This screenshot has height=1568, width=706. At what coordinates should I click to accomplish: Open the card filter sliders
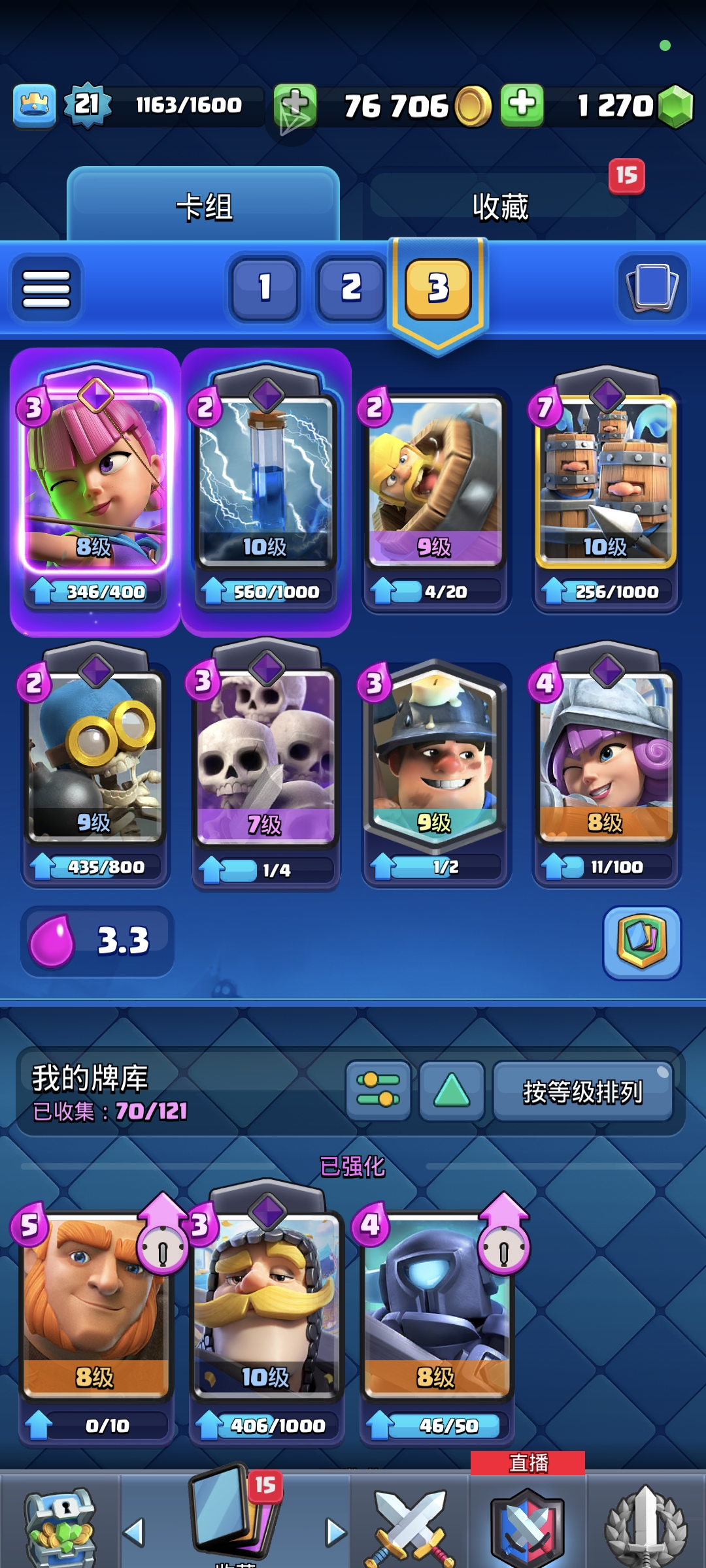click(378, 1090)
